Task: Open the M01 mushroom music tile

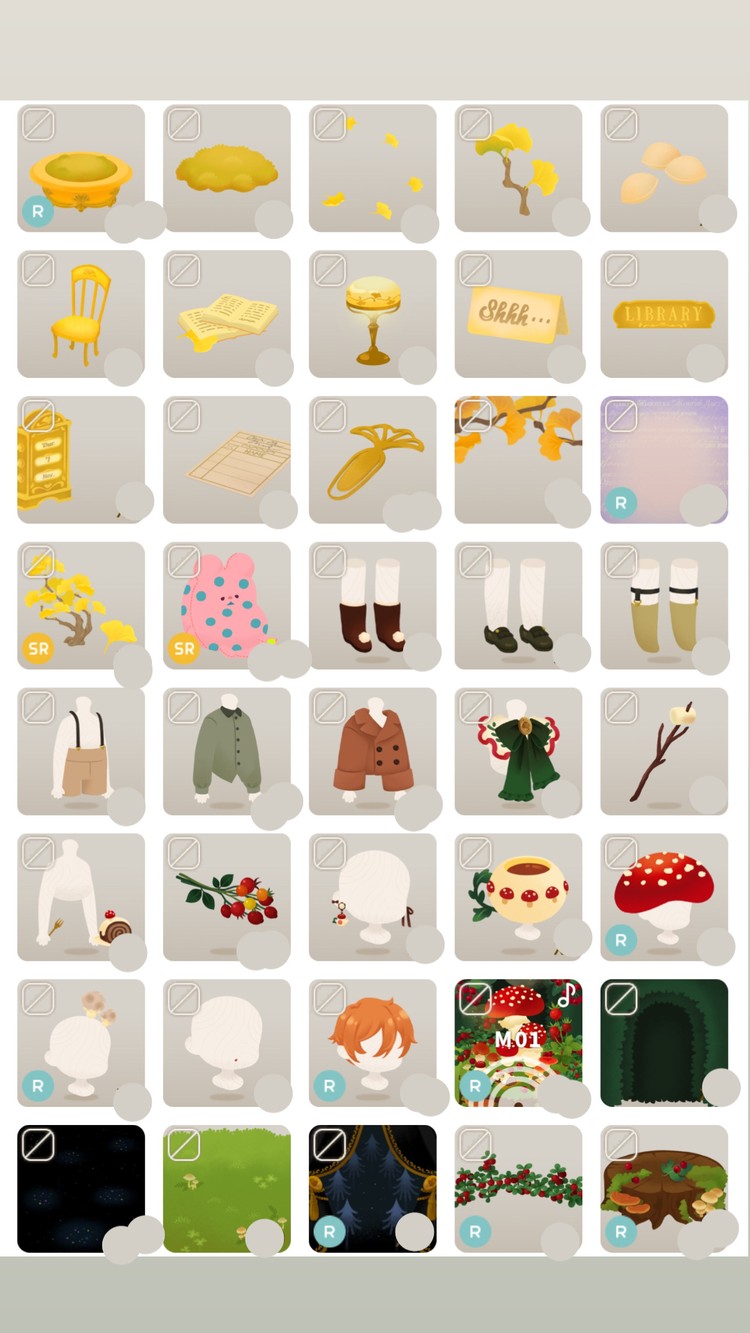Action: point(517,1042)
